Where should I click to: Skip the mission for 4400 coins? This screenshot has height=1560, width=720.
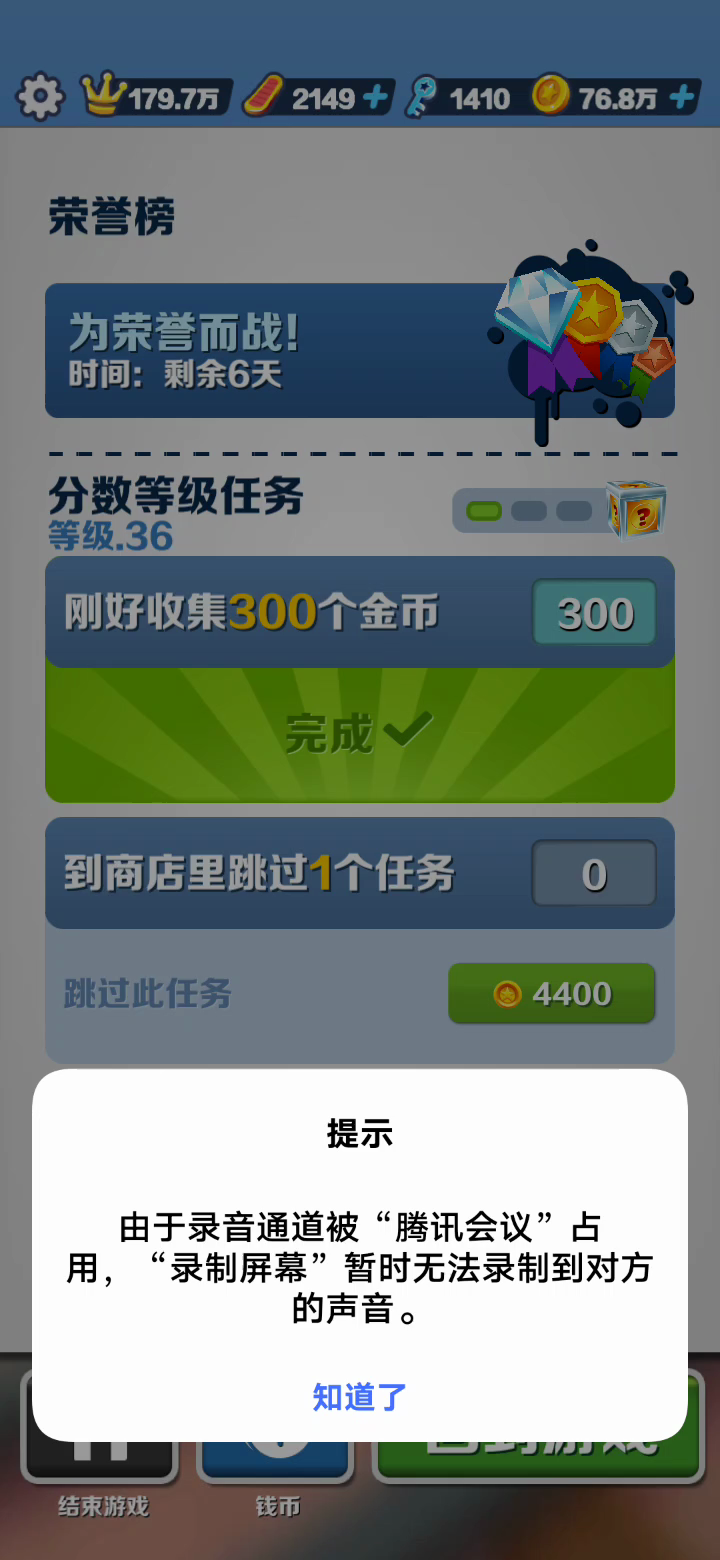pos(551,994)
